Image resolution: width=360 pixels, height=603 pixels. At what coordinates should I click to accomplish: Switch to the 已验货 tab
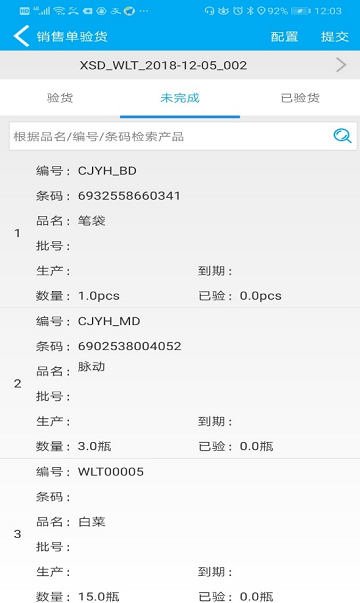click(300, 98)
